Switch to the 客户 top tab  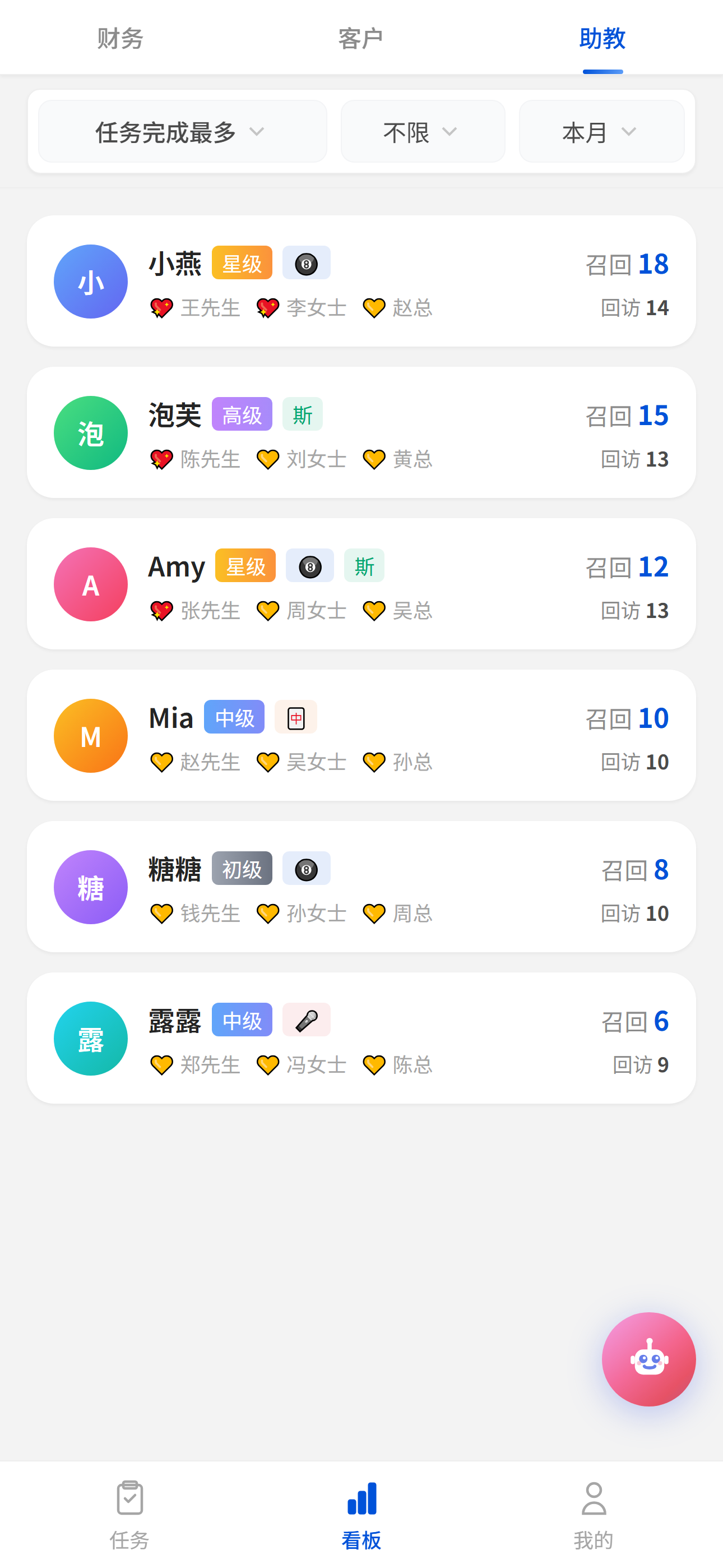361,38
